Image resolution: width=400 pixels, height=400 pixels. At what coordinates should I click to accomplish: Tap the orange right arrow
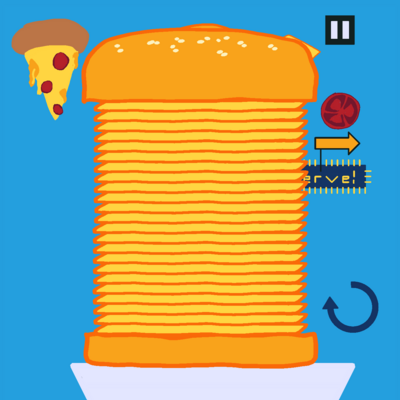click(337, 143)
